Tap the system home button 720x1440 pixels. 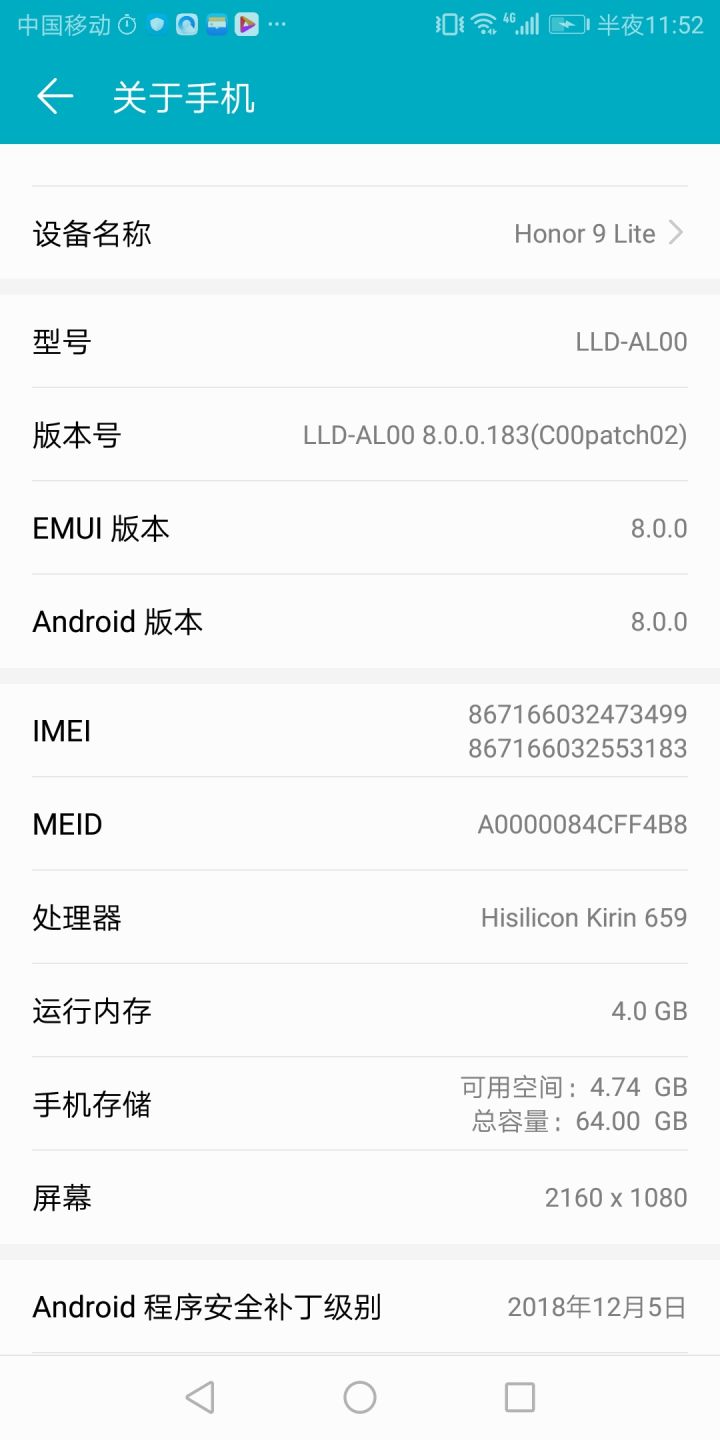tap(360, 1397)
